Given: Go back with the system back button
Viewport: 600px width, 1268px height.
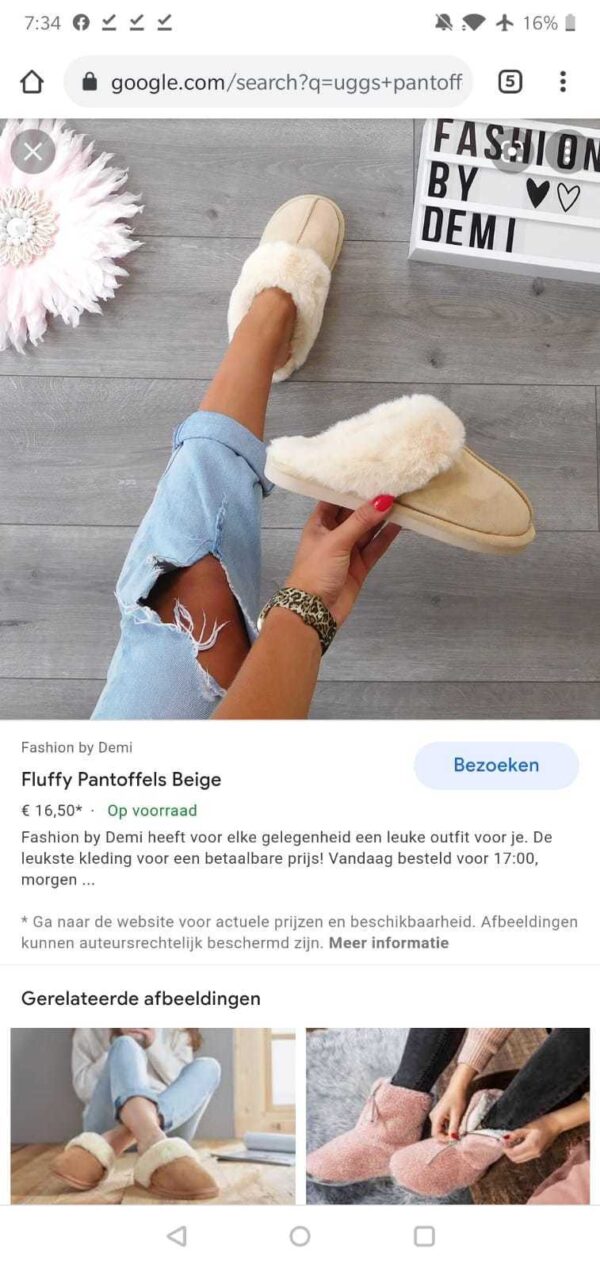Looking at the screenshot, I should pyautogui.click(x=177, y=1237).
